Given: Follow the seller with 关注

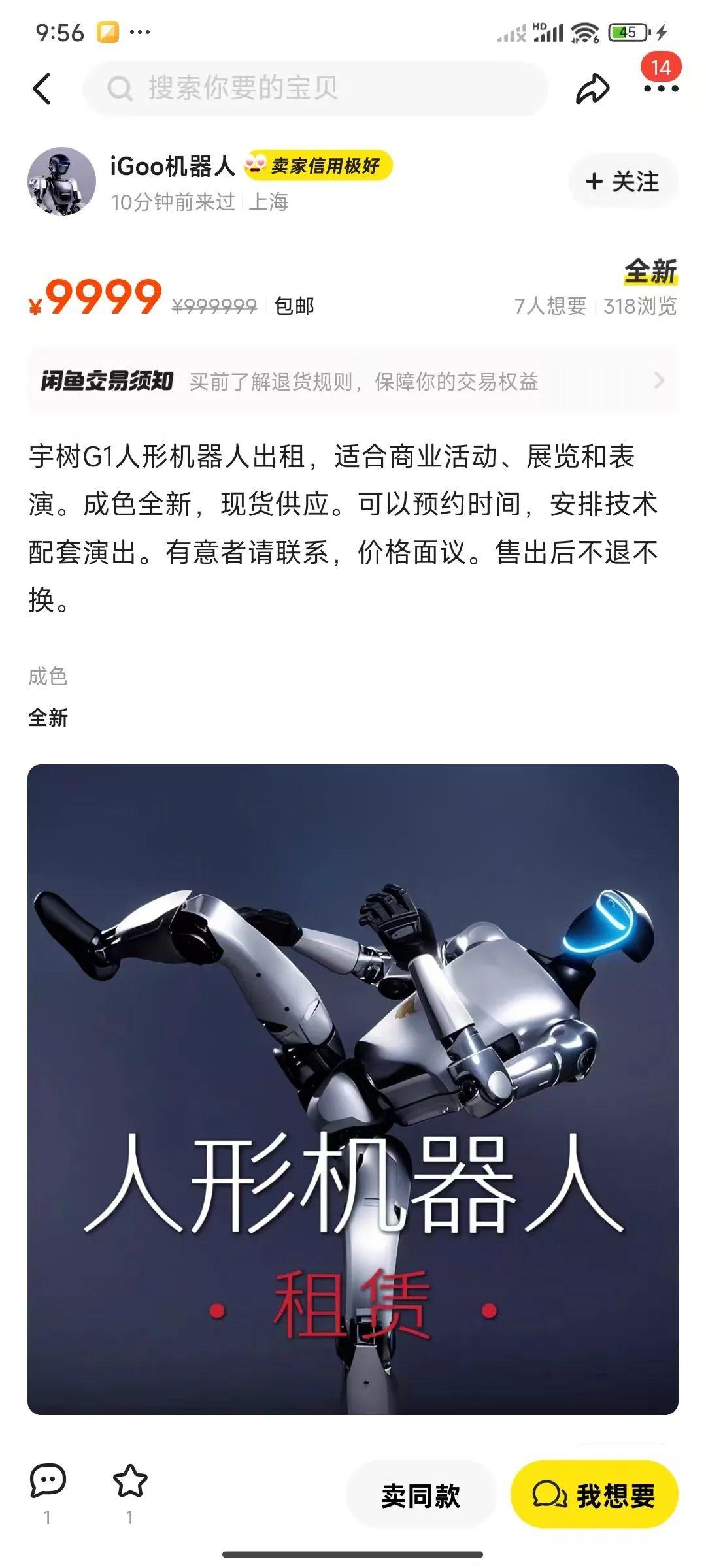Looking at the screenshot, I should tap(623, 182).
